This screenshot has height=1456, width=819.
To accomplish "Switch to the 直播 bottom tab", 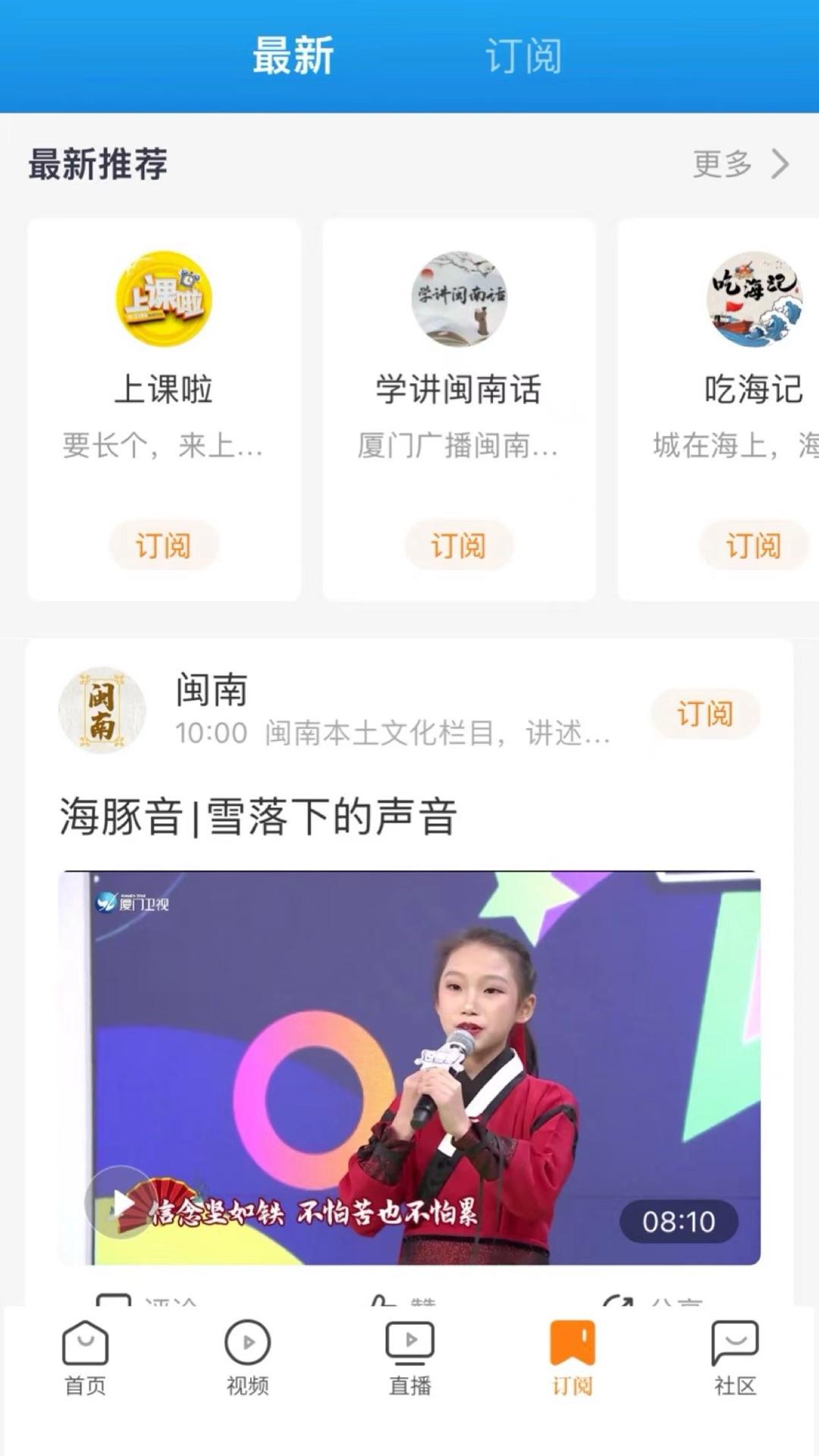I will [x=409, y=1358].
